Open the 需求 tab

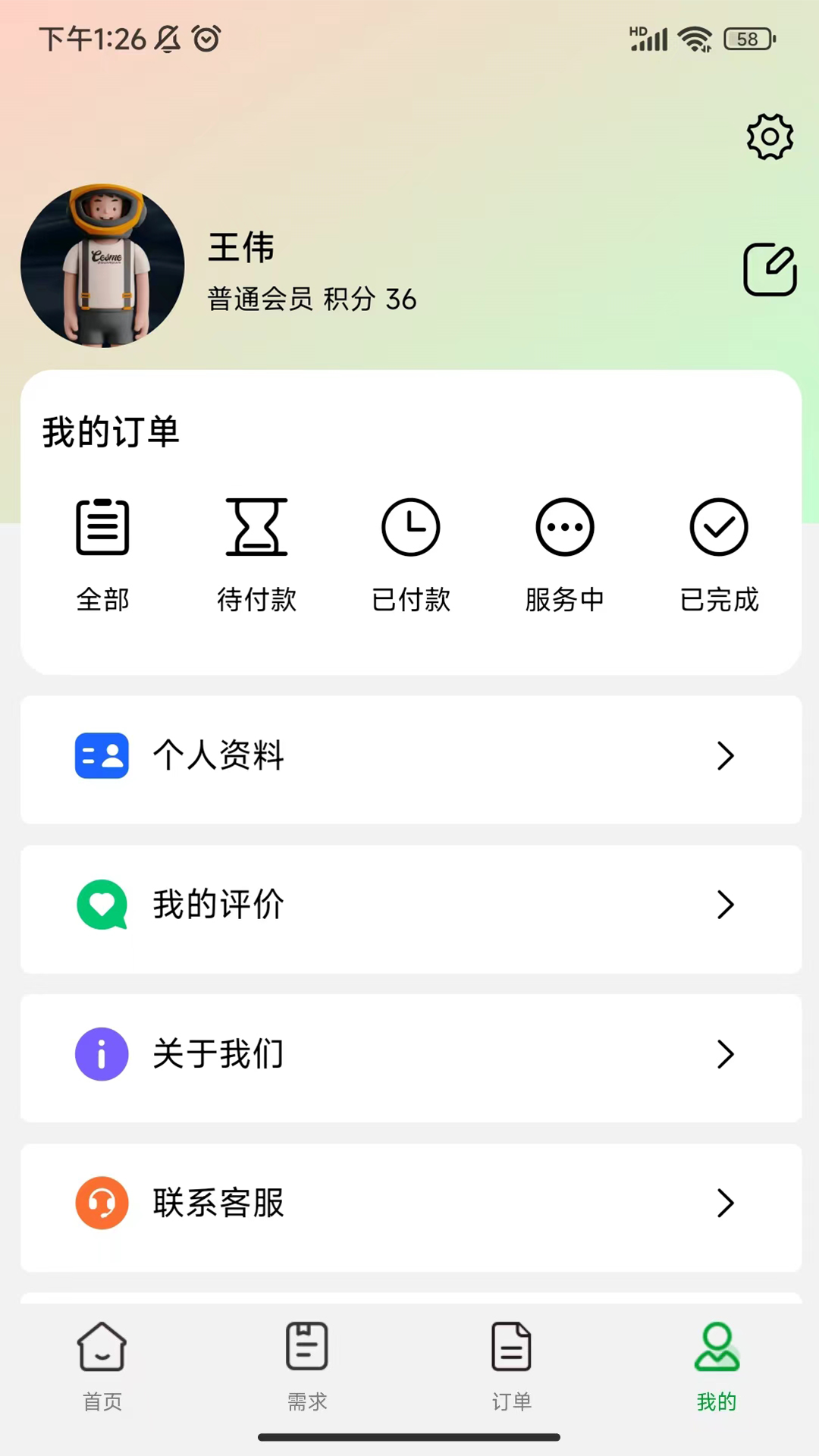(x=306, y=1365)
